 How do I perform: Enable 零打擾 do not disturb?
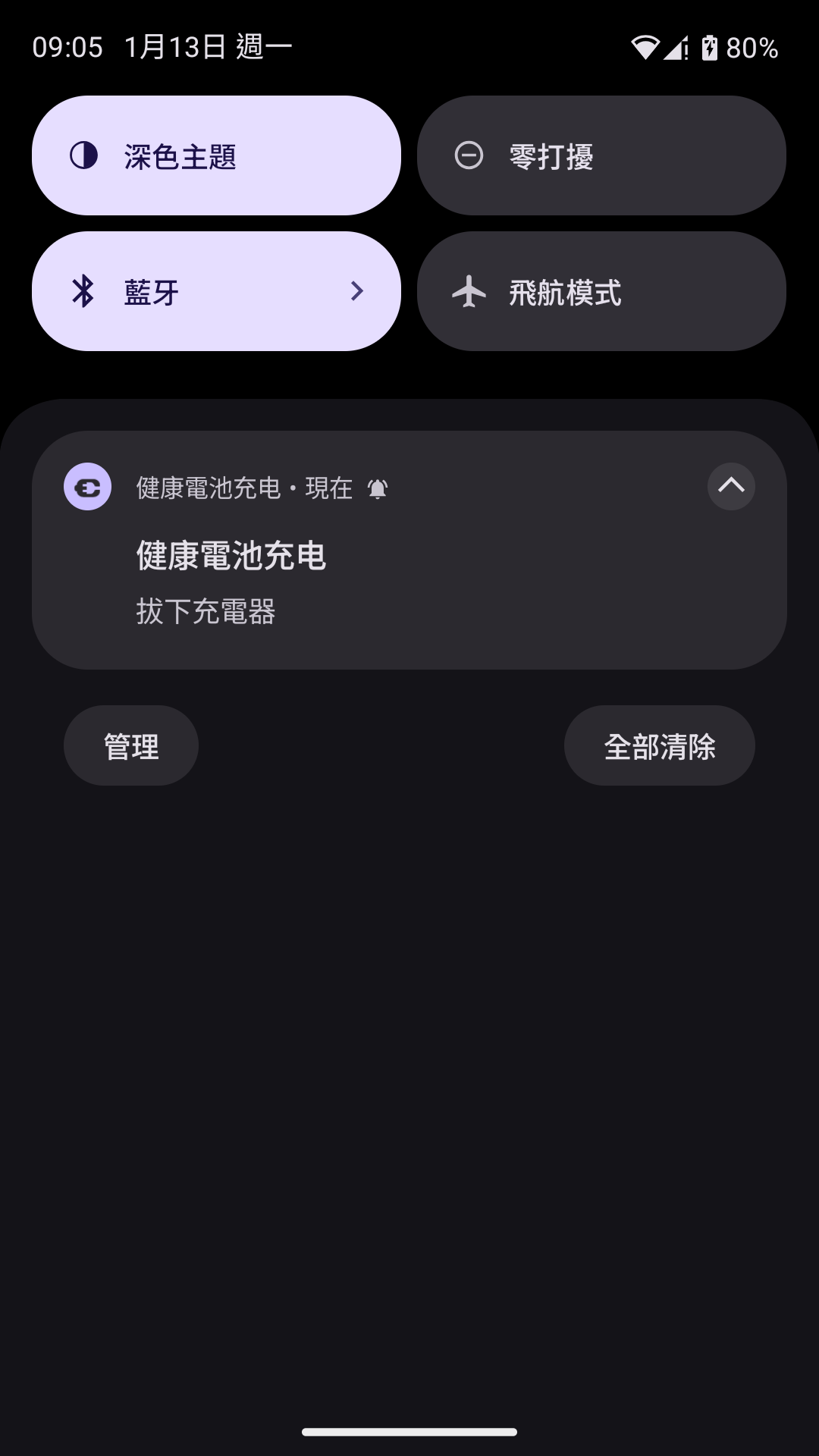coord(601,155)
